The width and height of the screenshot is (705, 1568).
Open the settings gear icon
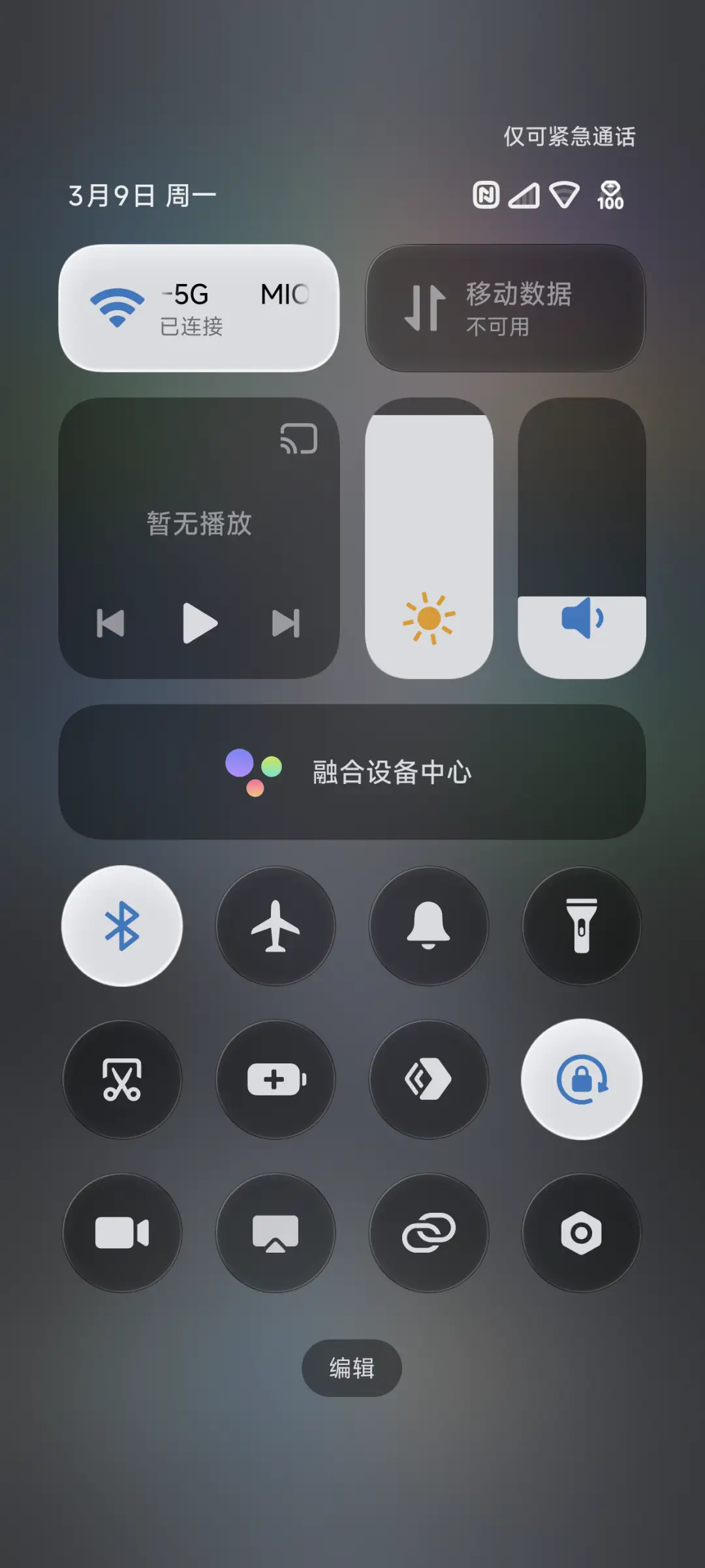582,1232
